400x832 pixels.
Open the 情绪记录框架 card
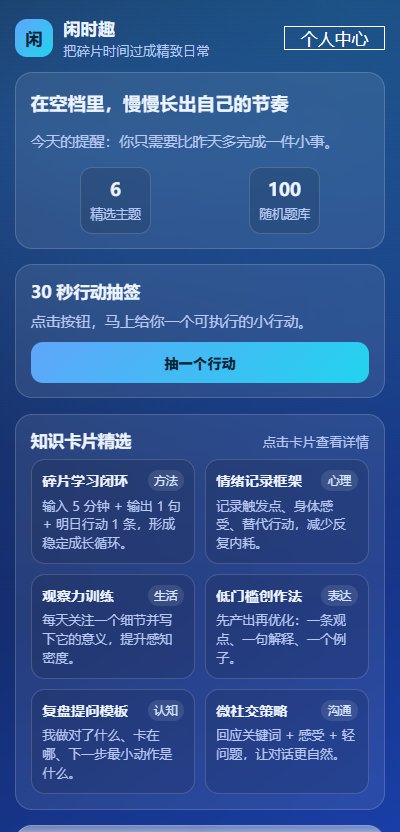point(287,512)
